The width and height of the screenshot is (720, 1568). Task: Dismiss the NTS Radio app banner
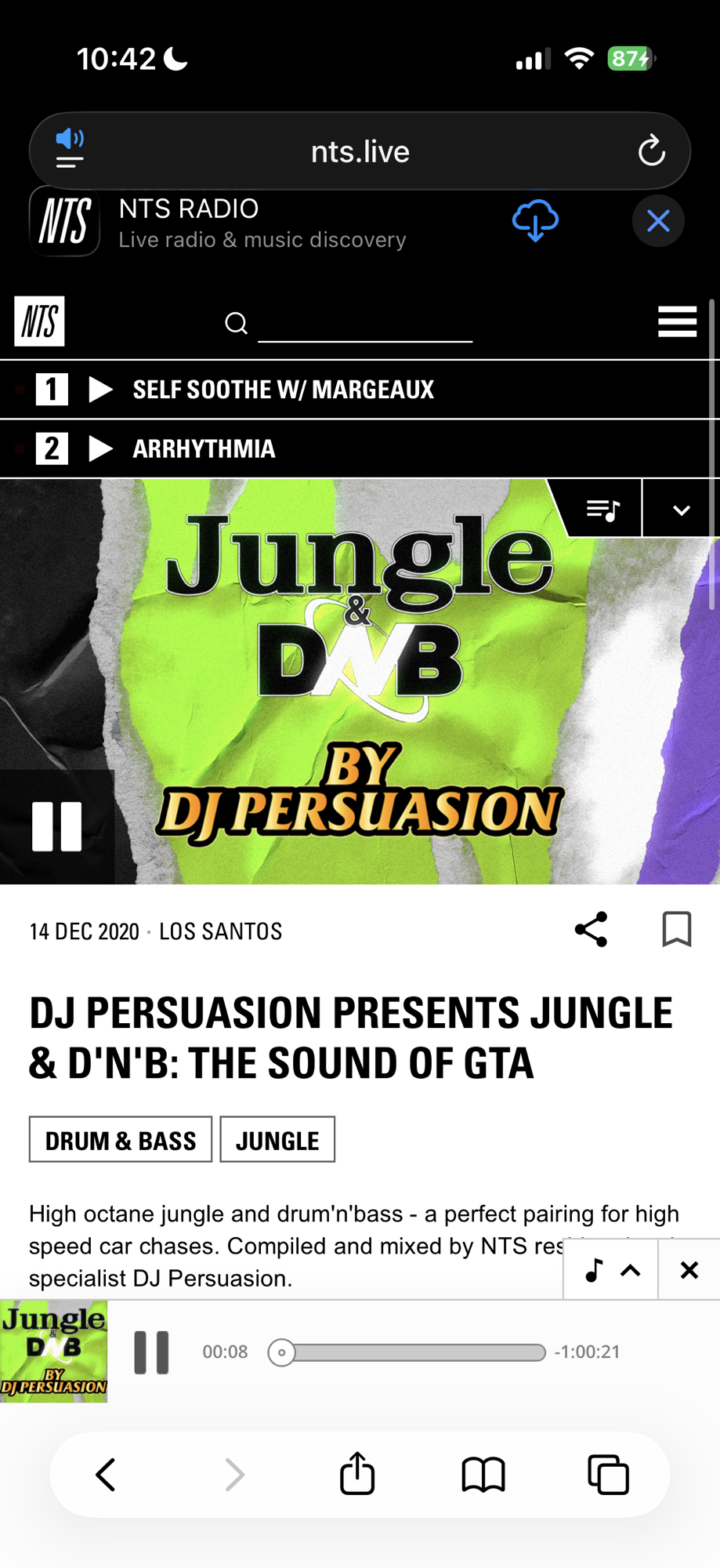pos(658,221)
